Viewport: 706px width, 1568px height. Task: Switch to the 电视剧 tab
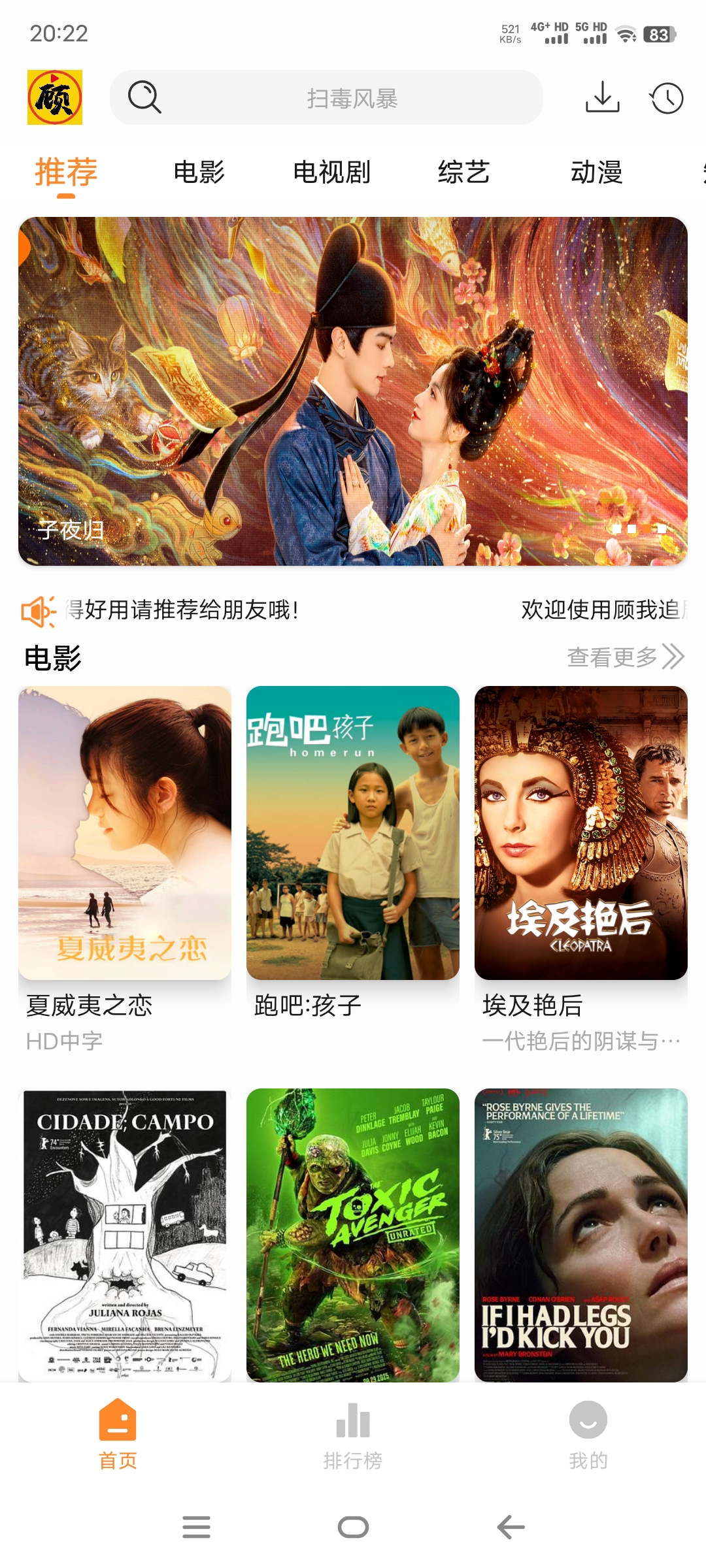[331, 172]
